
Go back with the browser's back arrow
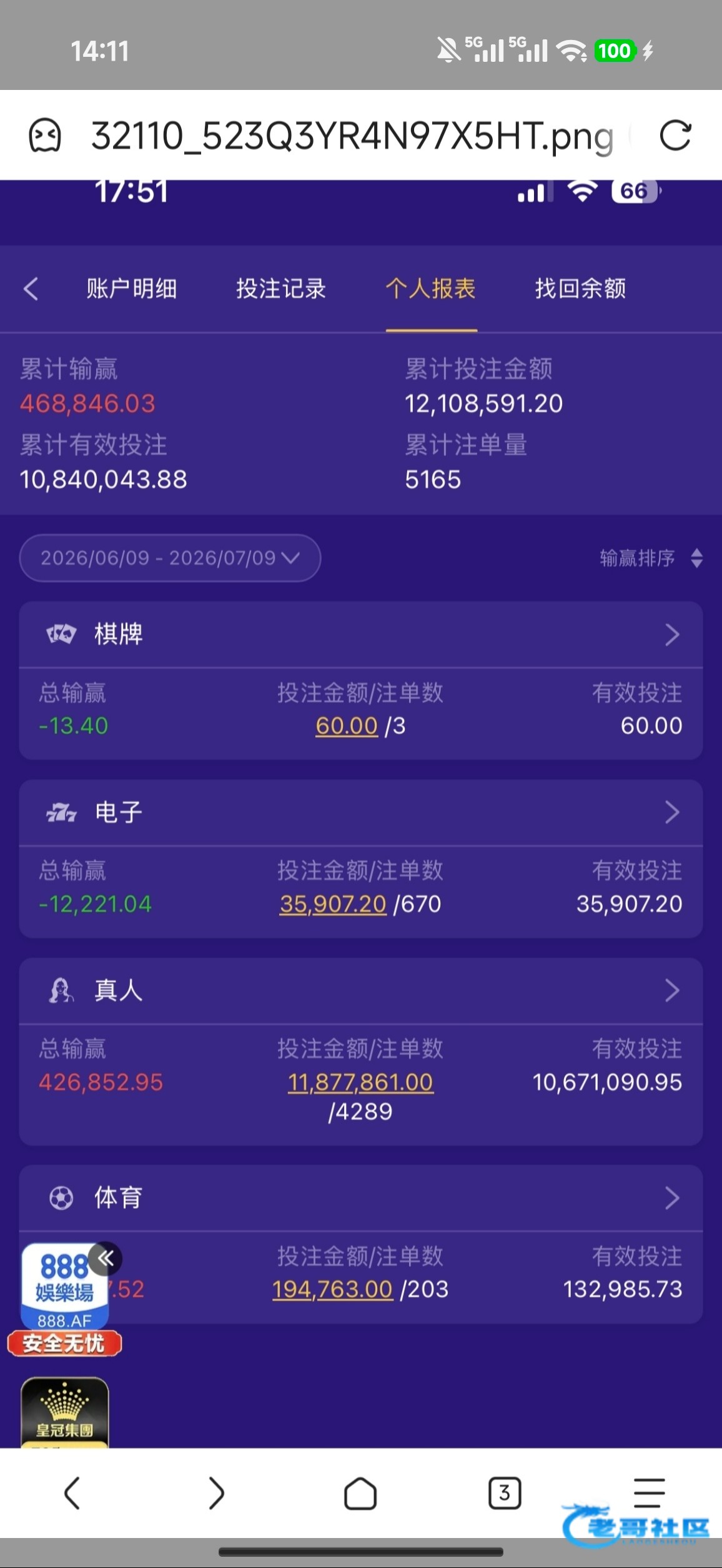(72, 1493)
